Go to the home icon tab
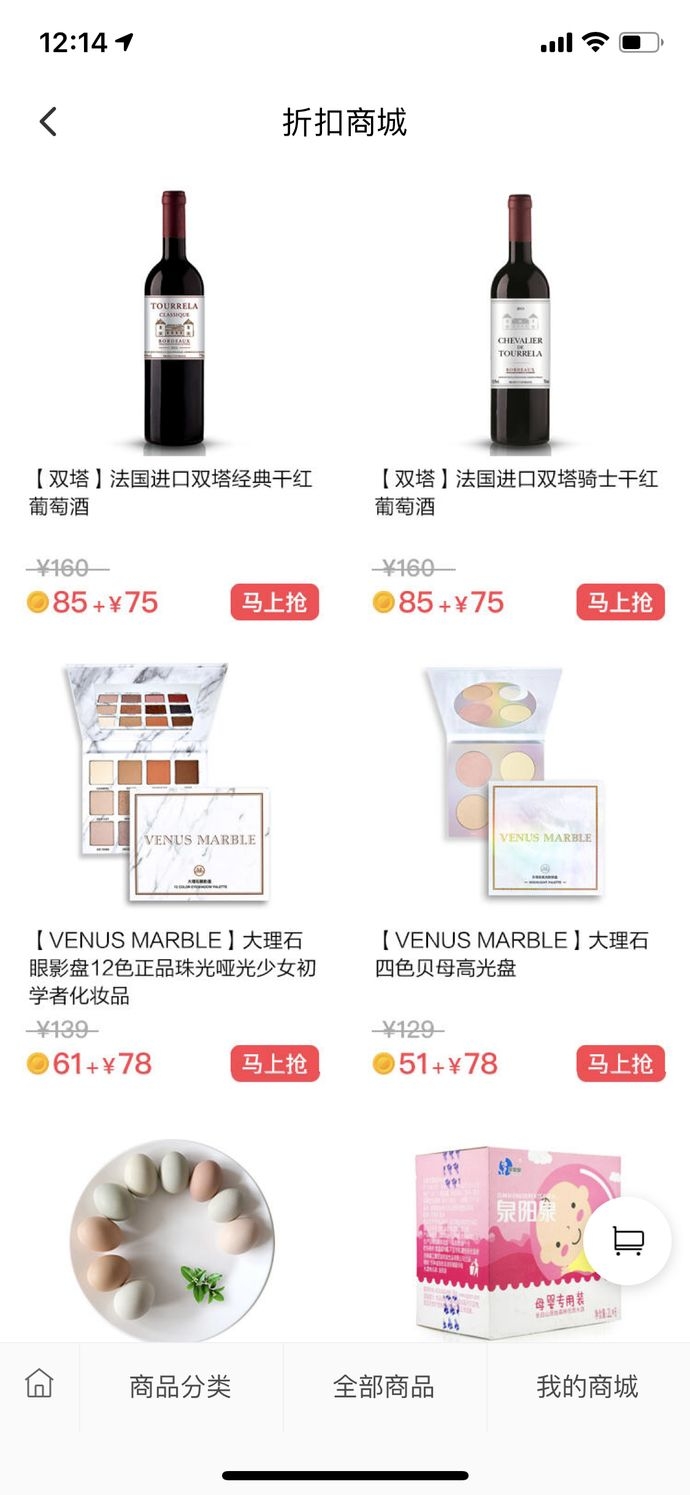690x1495 pixels. click(39, 1385)
